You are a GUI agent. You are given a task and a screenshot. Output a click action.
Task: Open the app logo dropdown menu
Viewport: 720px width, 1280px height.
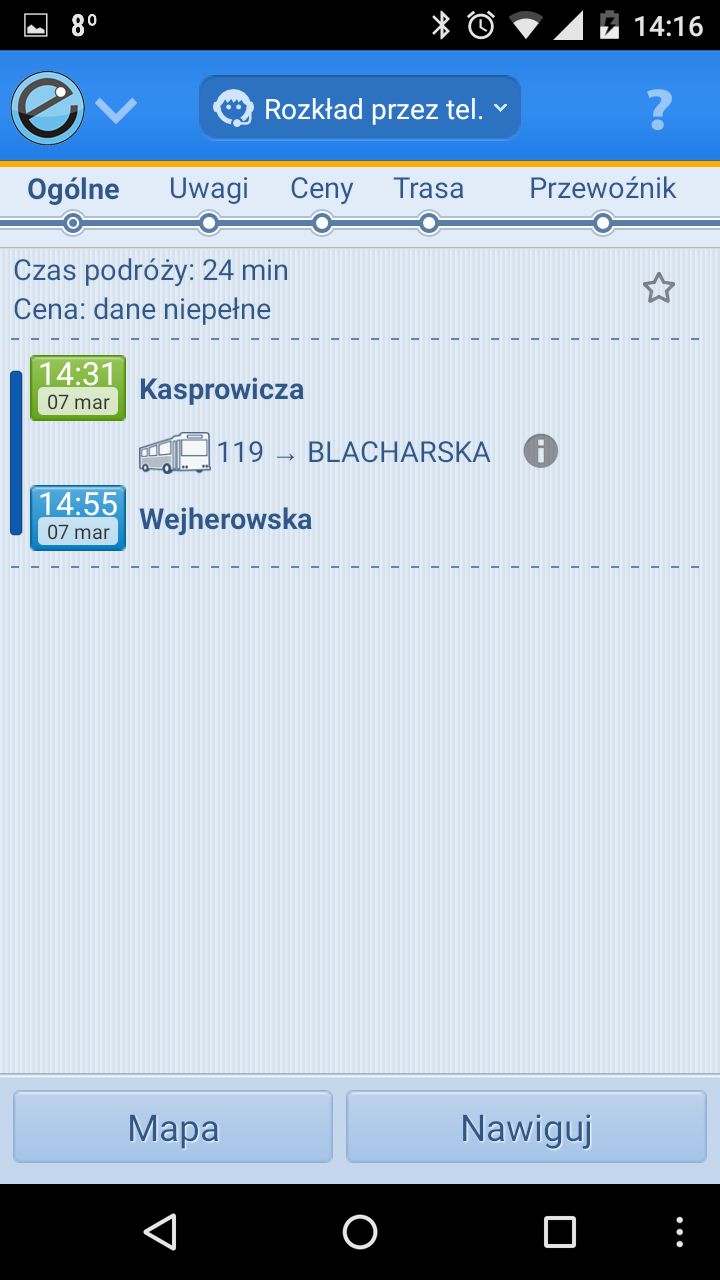74,108
